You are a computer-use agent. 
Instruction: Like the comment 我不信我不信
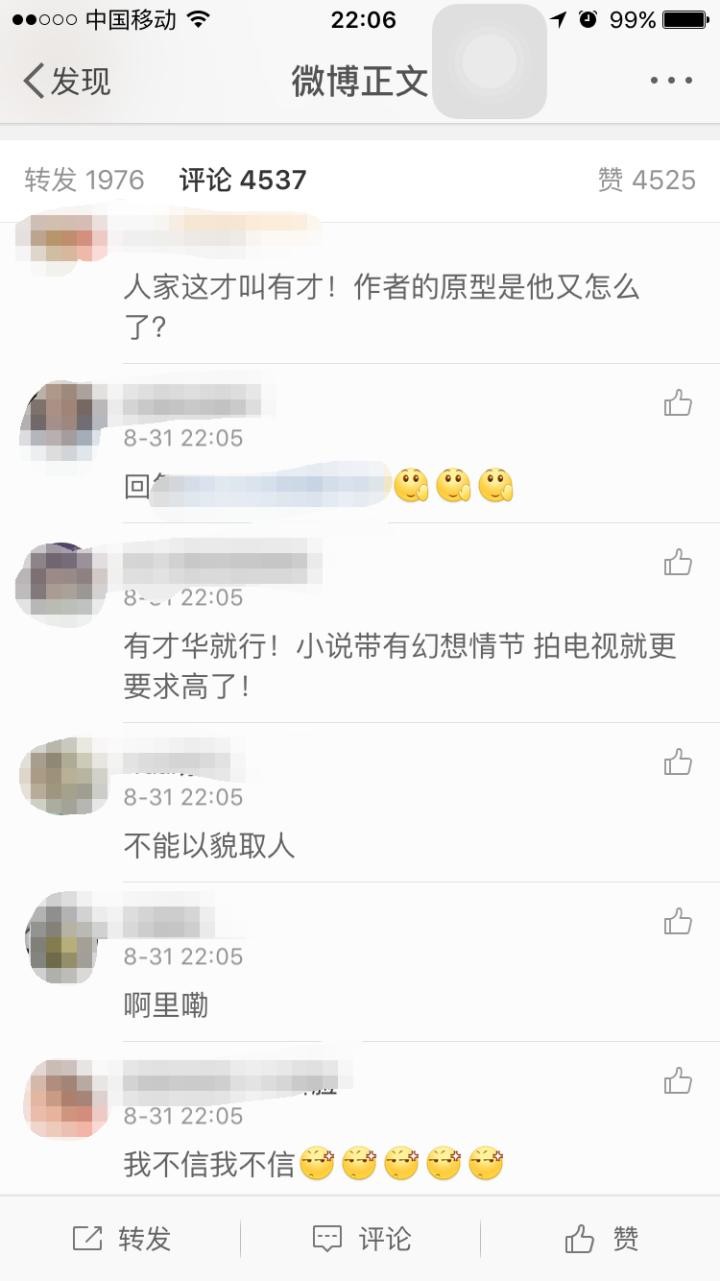point(678,1081)
